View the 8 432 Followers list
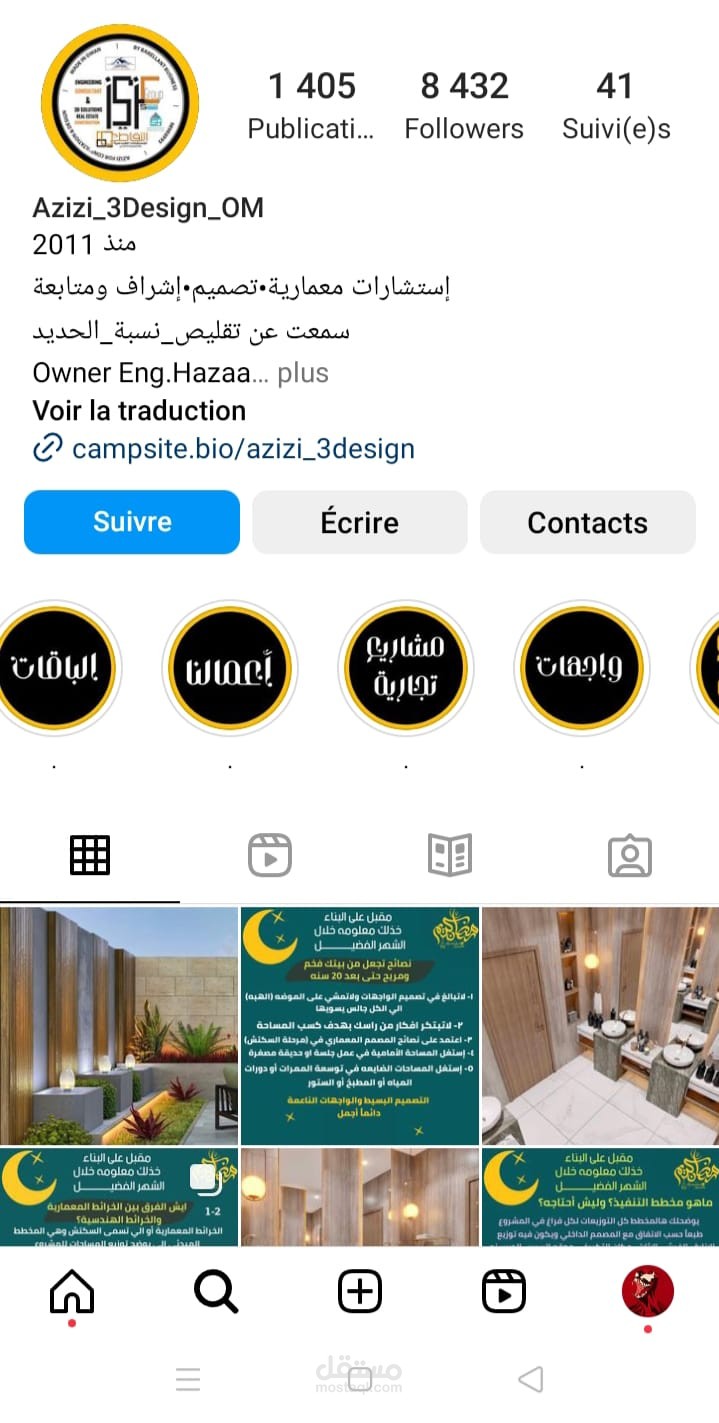The height and width of the screenshot is (1423, 719). pos(464,106)
